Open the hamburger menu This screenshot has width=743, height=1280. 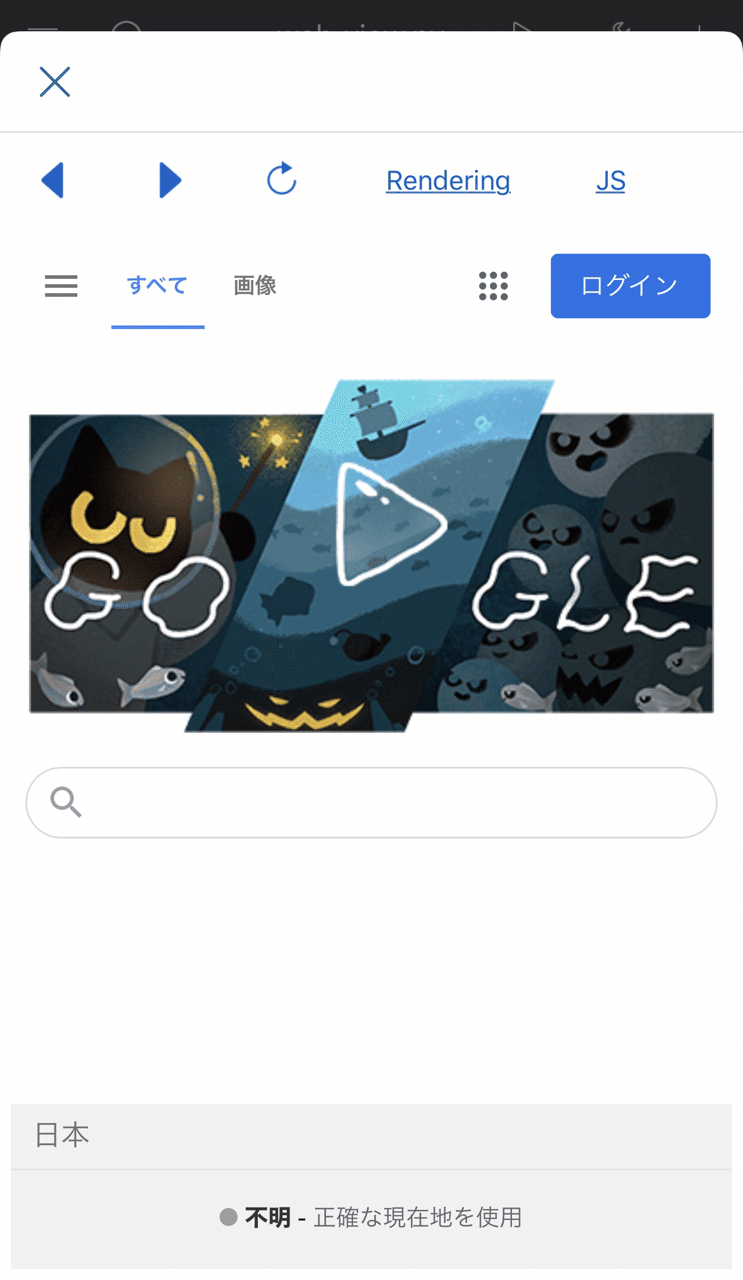(x=61, y=287)
